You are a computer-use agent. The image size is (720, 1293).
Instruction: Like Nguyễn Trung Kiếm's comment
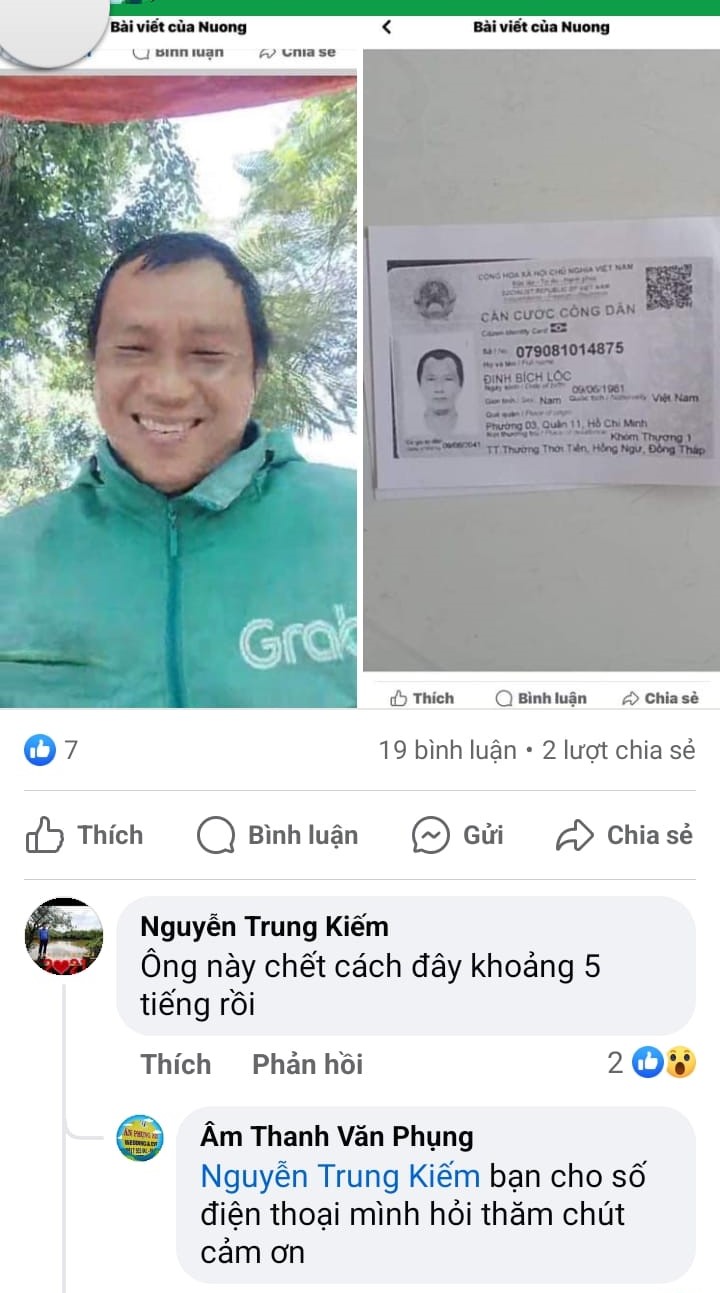[176, 1064]
